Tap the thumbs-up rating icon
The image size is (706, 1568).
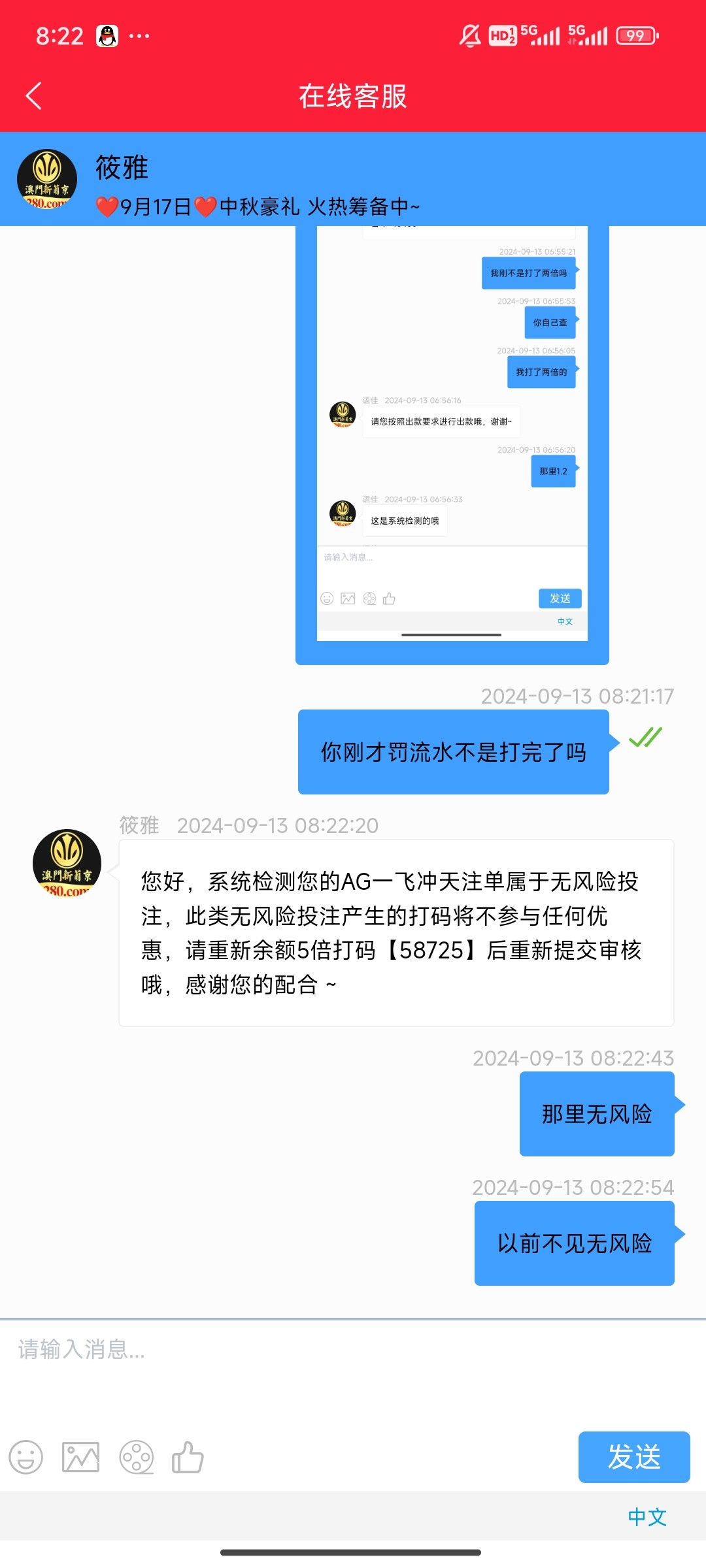click(188, 1457)
